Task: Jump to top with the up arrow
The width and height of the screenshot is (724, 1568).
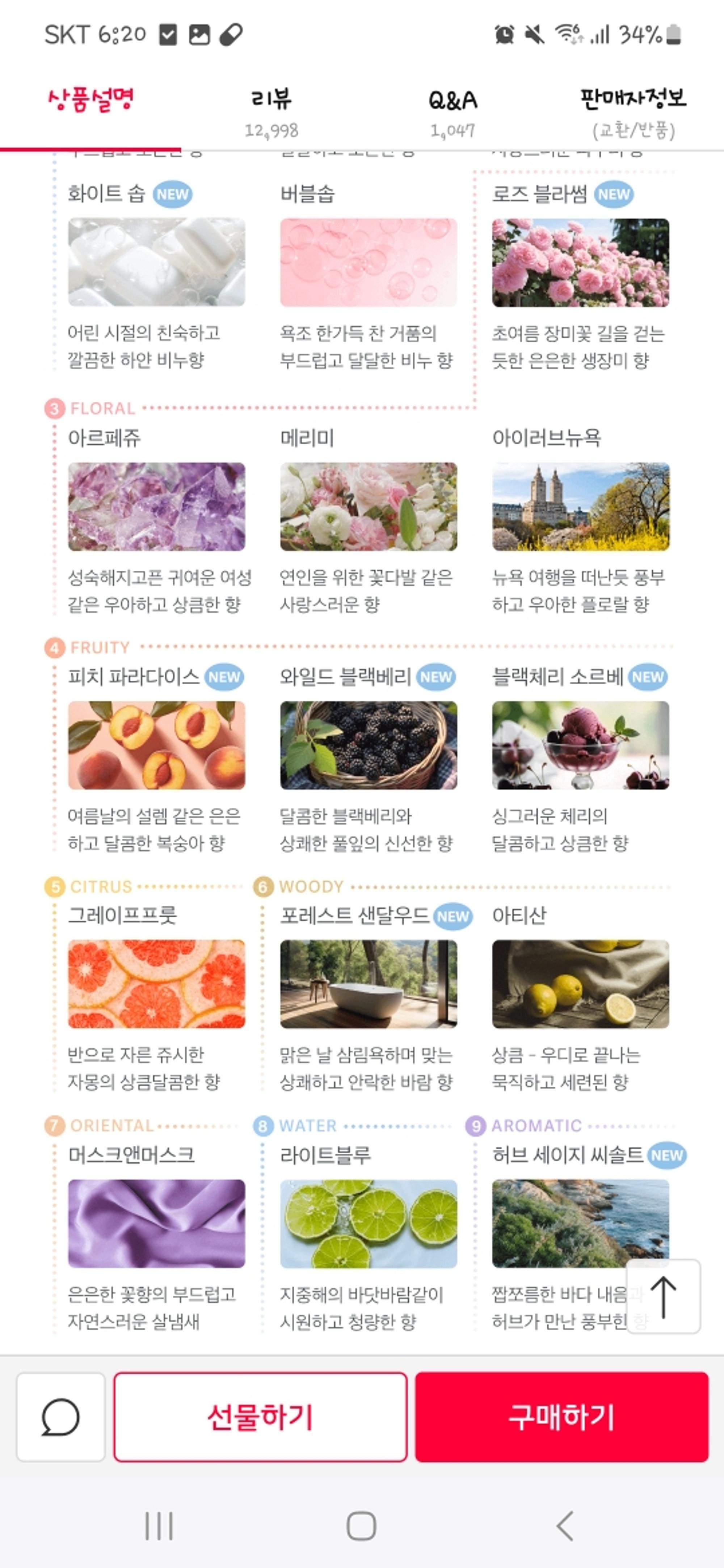Action: click(x=663, y=1297)
